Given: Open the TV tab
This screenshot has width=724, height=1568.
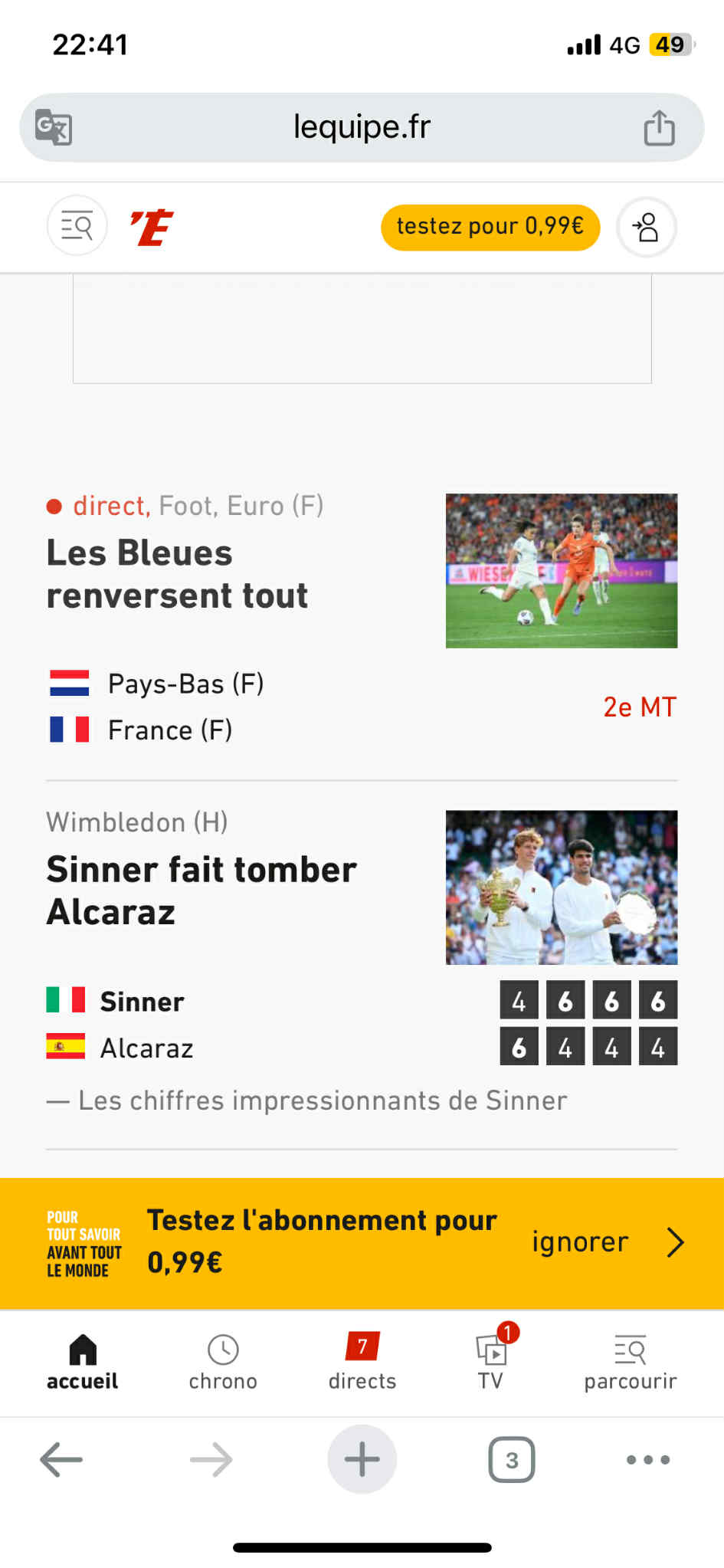Looking at the screenshot, I should (x=491, y=1362).
